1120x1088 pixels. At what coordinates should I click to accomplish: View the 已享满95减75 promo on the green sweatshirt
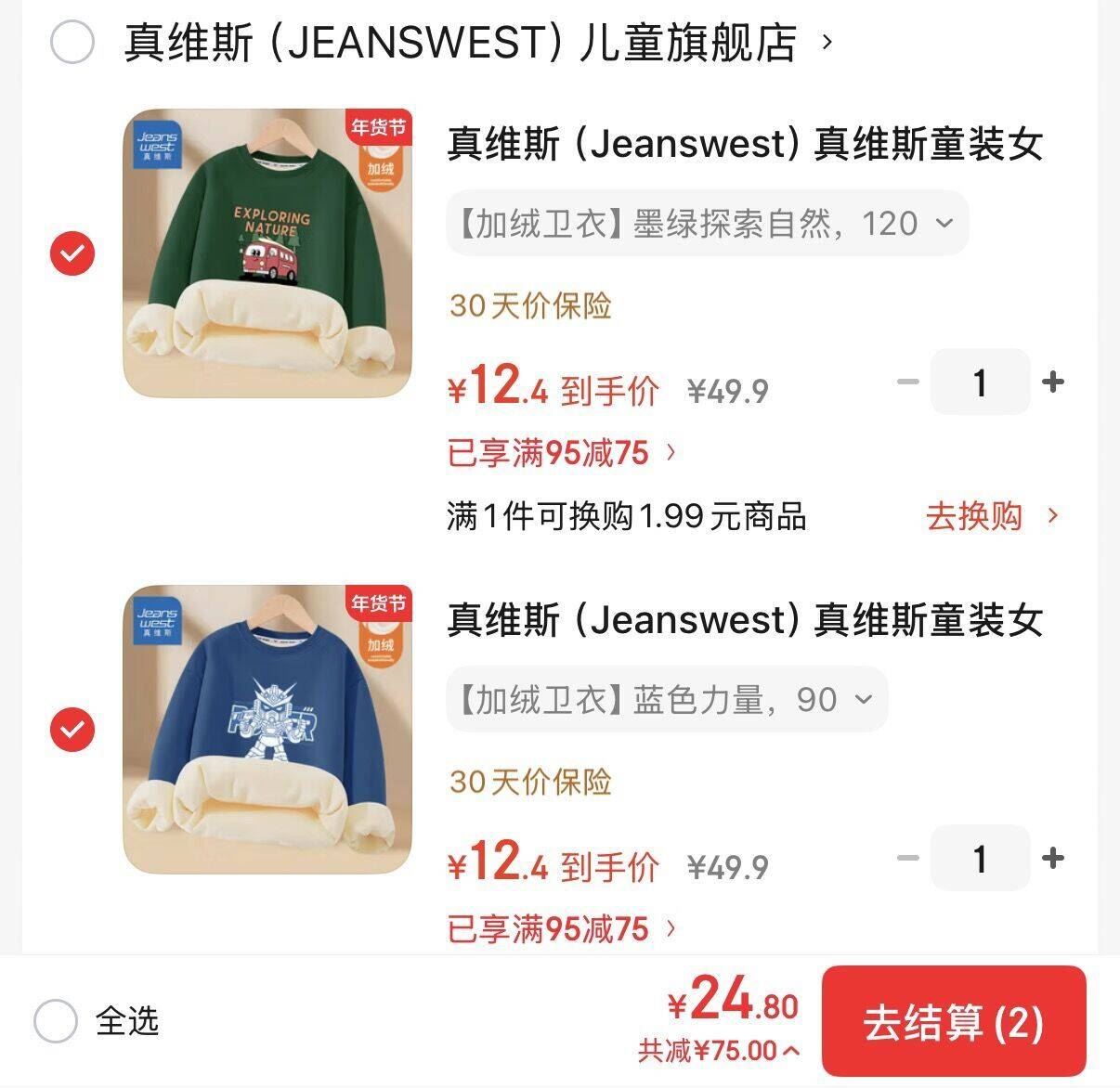(561, 453)
